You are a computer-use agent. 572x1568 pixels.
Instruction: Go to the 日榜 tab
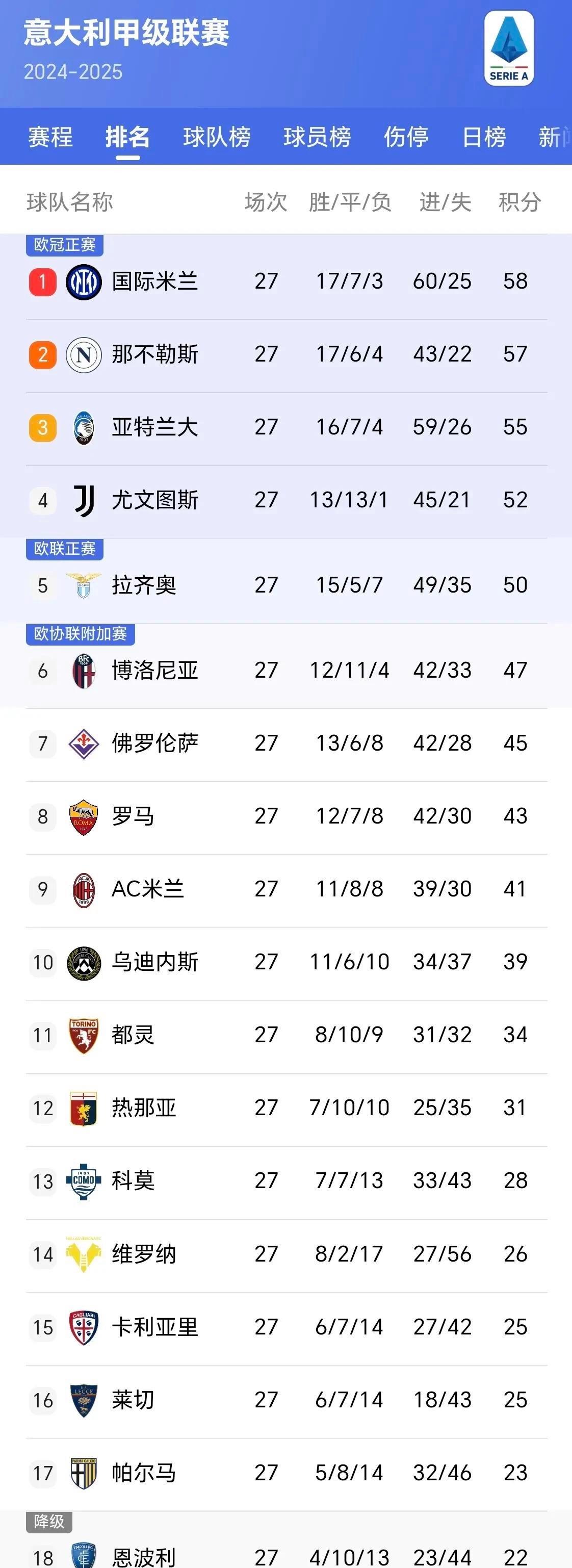(484, 137)
